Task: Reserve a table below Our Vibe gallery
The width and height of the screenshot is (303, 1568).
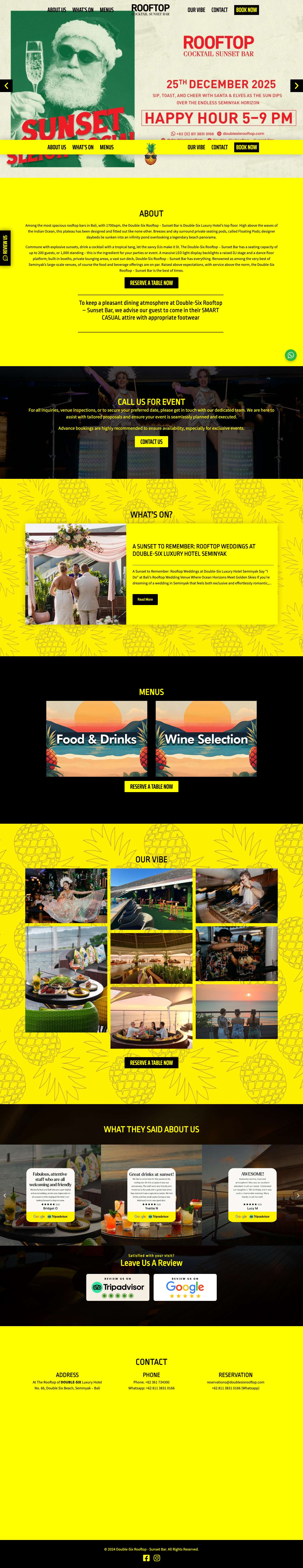Action: point(151,1063)
